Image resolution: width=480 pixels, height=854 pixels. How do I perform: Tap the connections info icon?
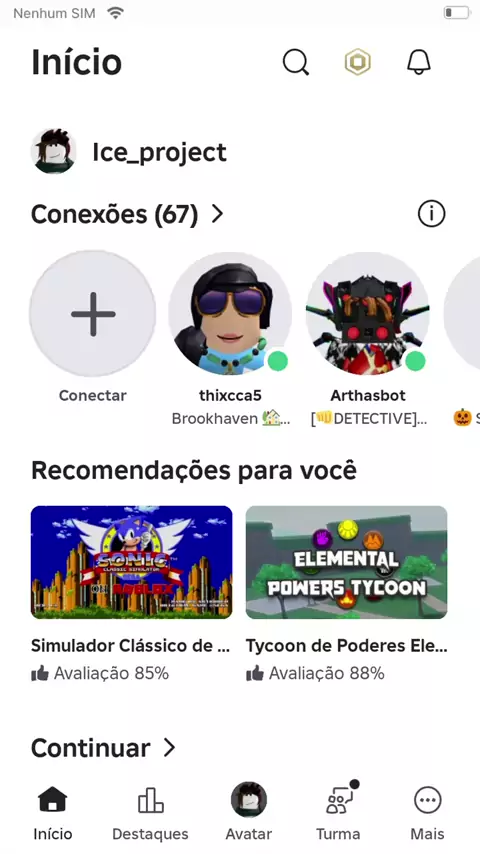tap(432, 214)
